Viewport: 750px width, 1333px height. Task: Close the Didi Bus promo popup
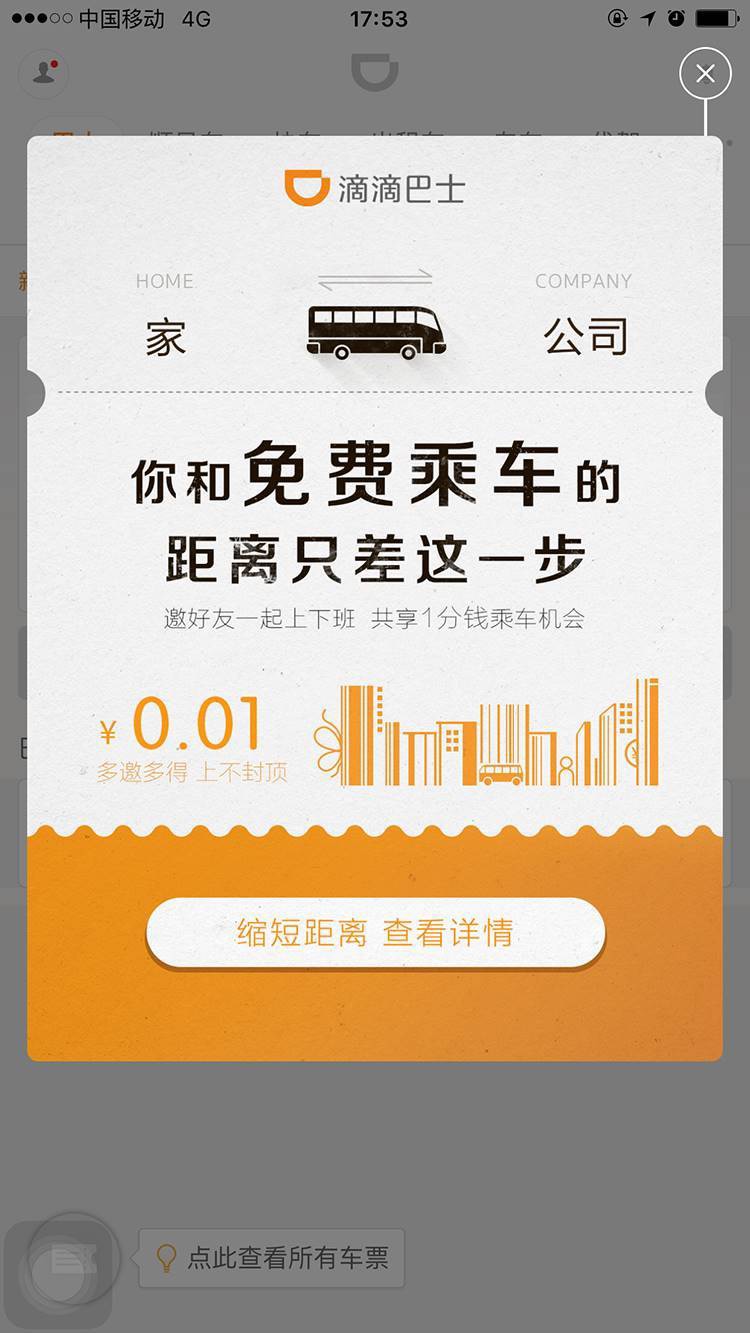(x=705, y=73)
